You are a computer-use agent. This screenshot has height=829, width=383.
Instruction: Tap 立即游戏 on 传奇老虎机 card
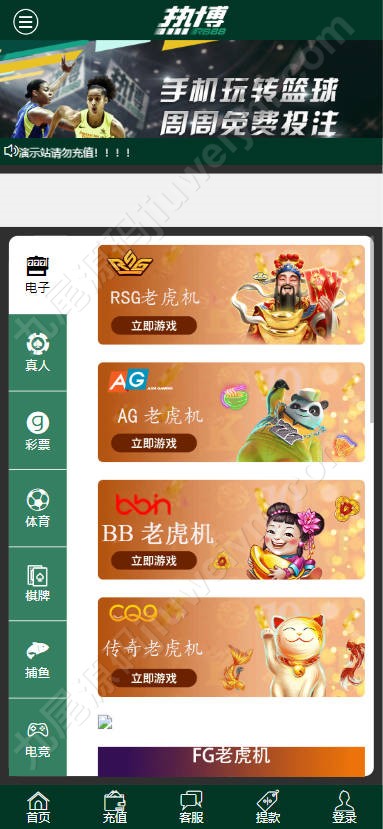coord(154,678)
